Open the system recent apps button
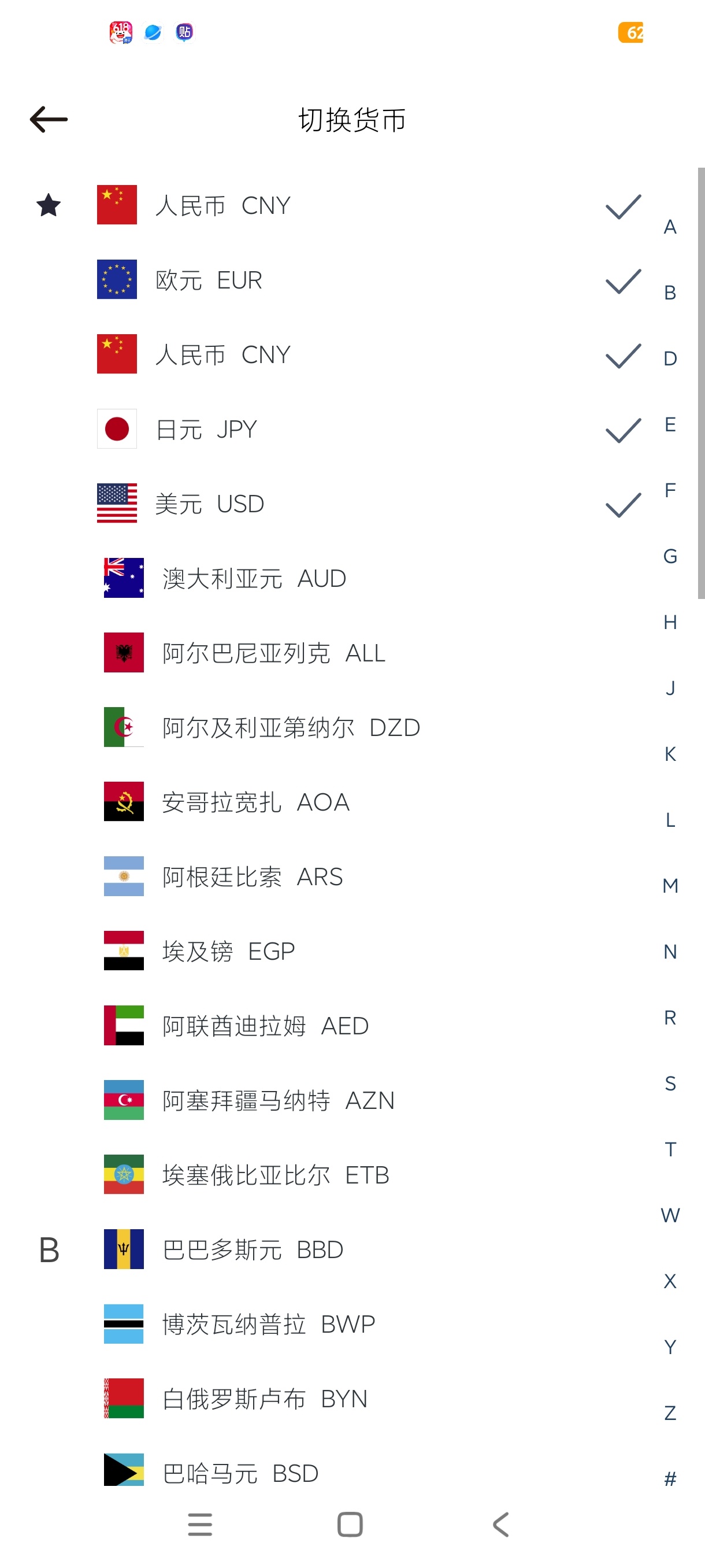This screenshot has width=705, height=1568. (200, 1525)
